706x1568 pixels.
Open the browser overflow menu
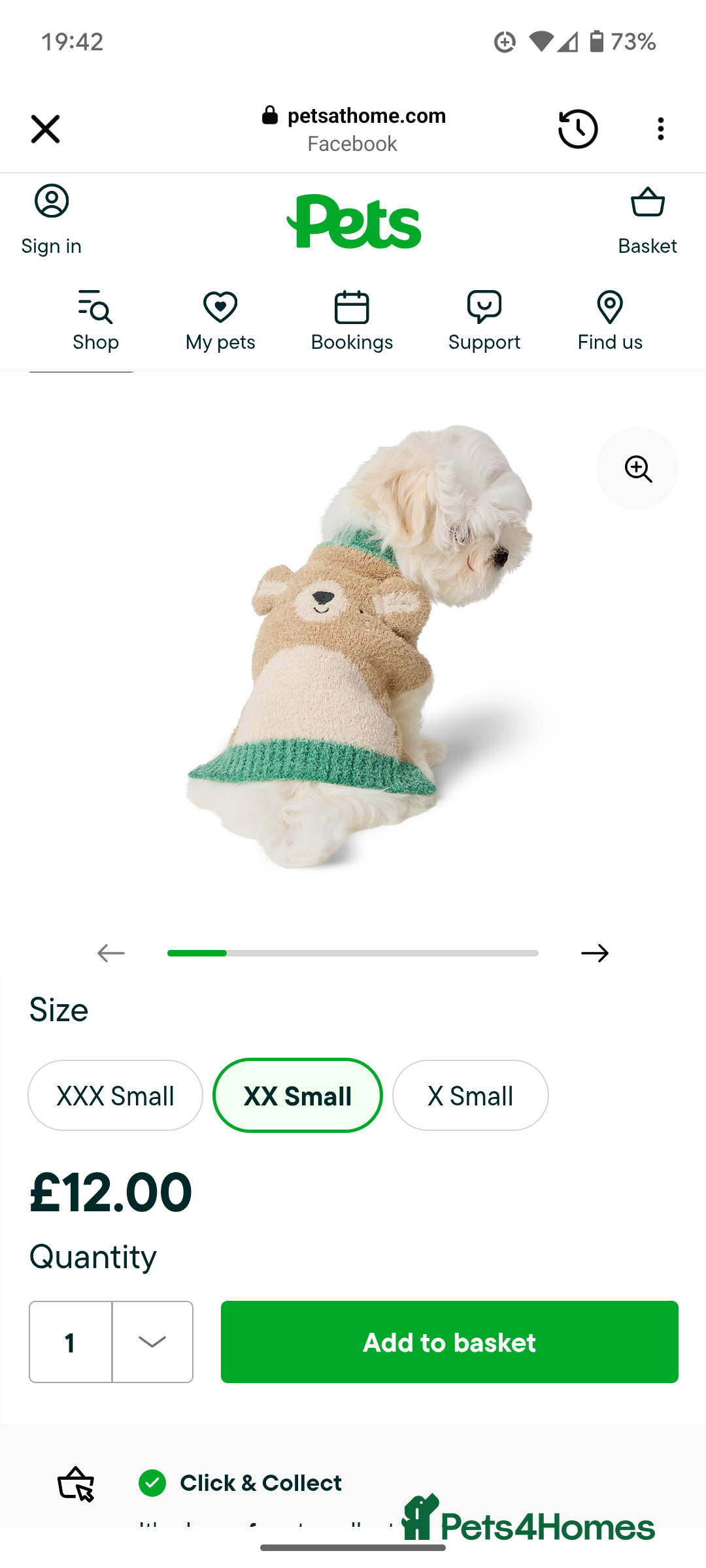661,129
